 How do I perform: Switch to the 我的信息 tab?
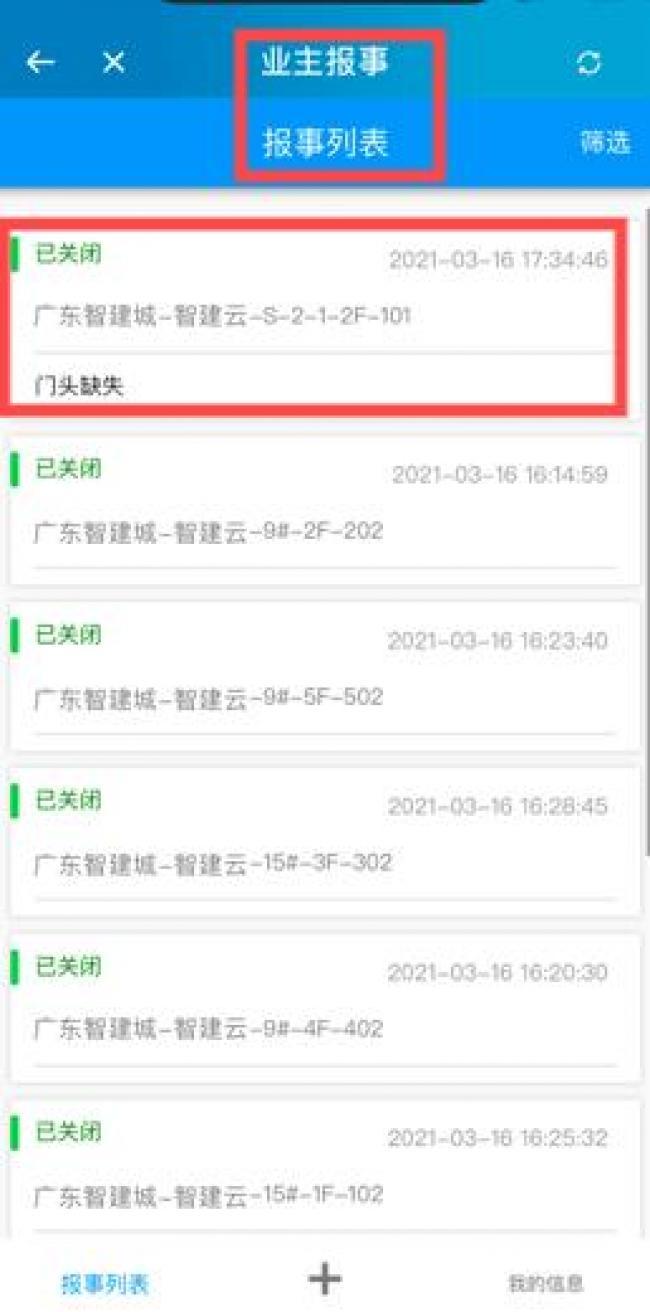546,1283
